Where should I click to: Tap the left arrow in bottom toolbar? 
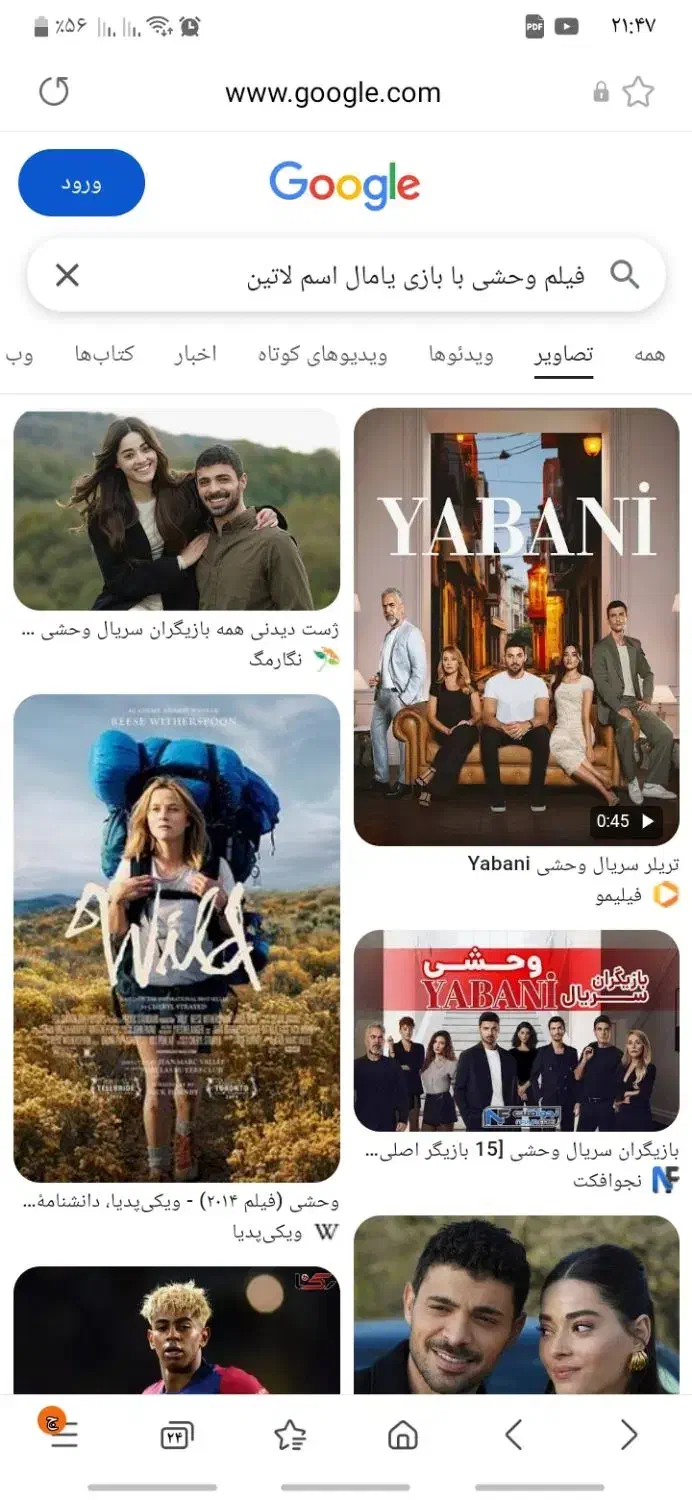(514, 1436)
